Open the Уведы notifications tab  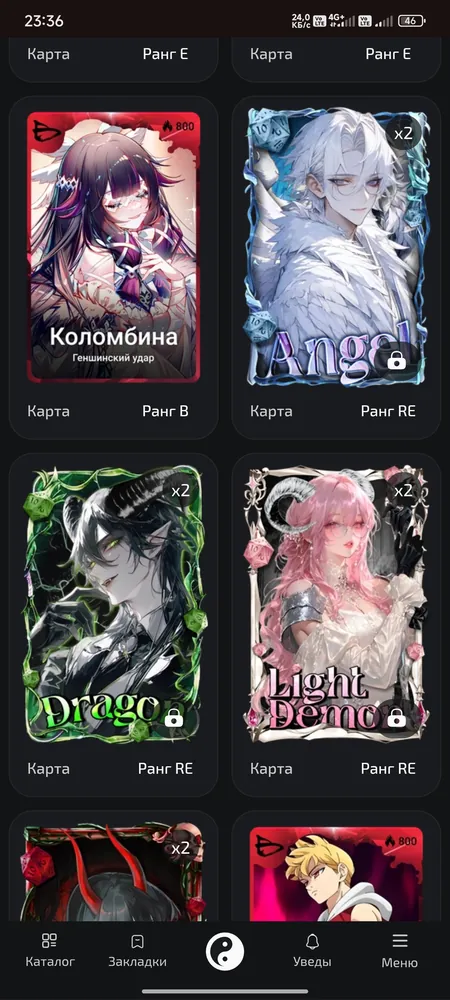point(312,950)
